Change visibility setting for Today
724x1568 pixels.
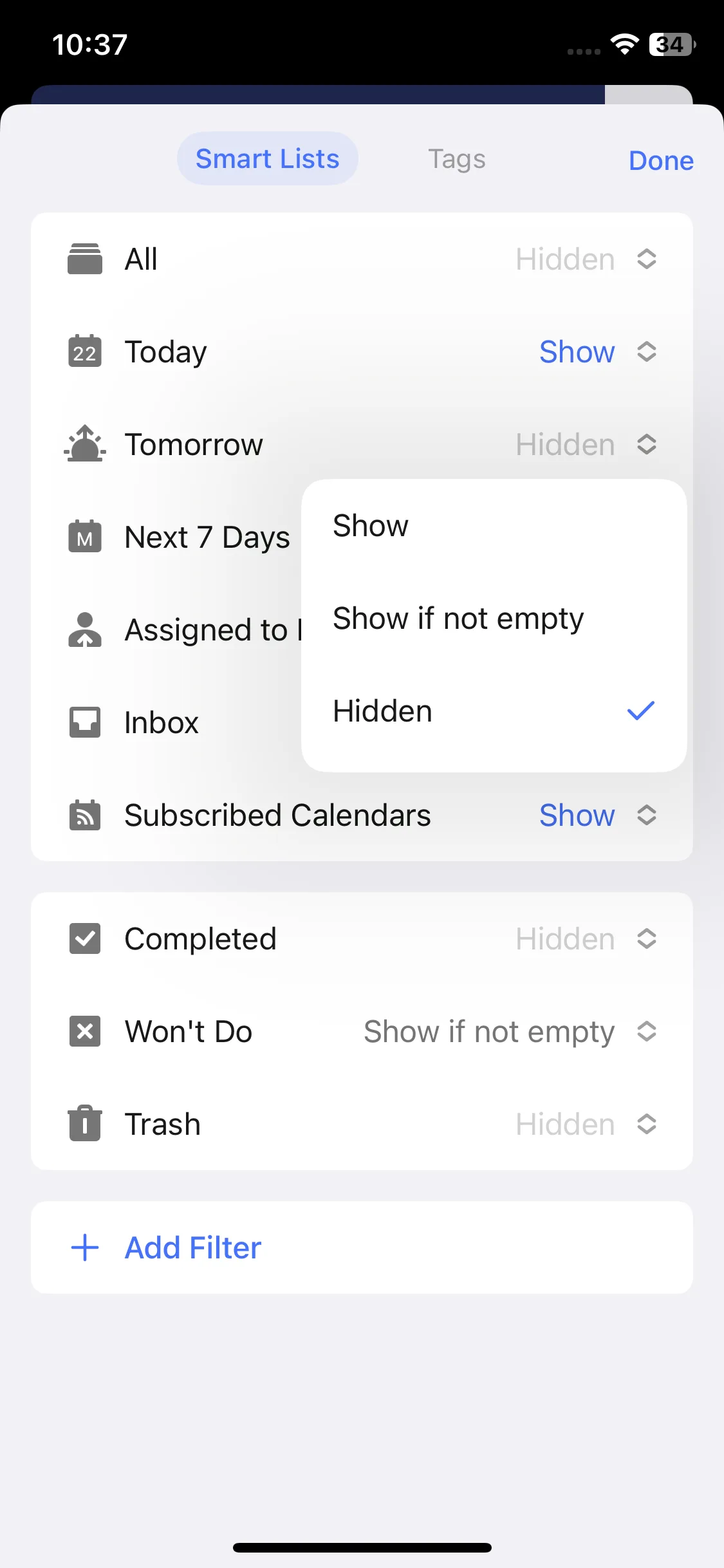[x=597, y=352]
